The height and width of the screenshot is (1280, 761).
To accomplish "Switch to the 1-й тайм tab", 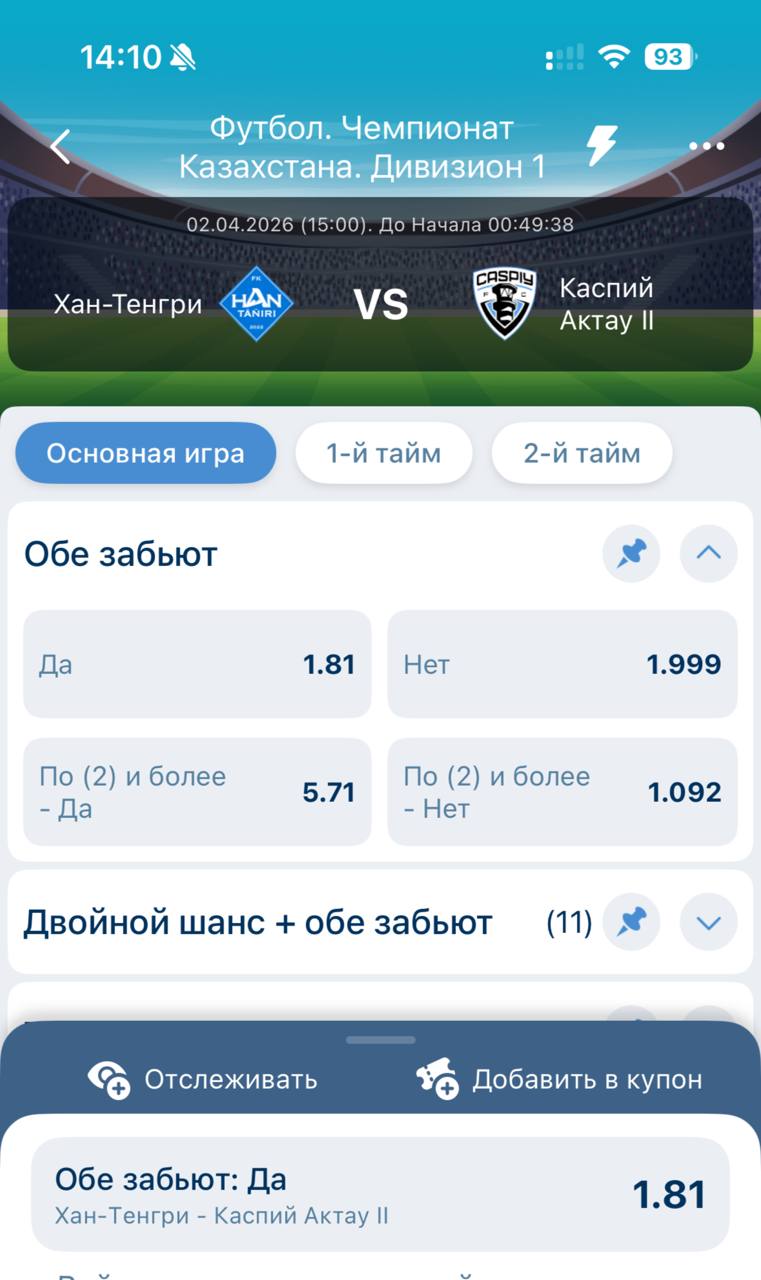I will coord(383,453).
